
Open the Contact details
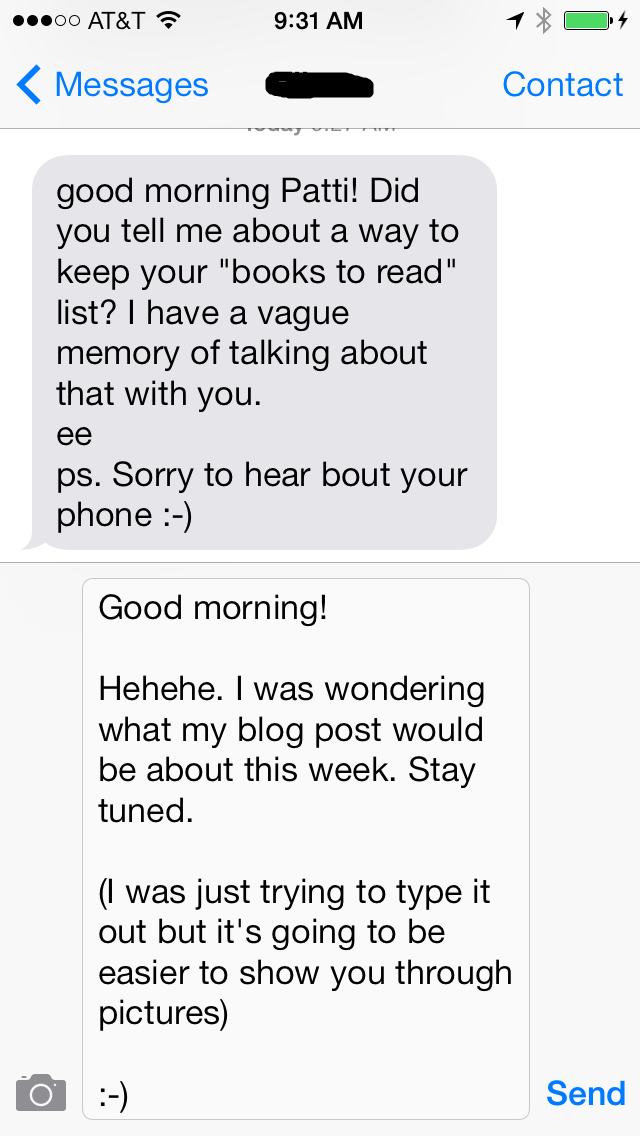click(x=562, y=86)
